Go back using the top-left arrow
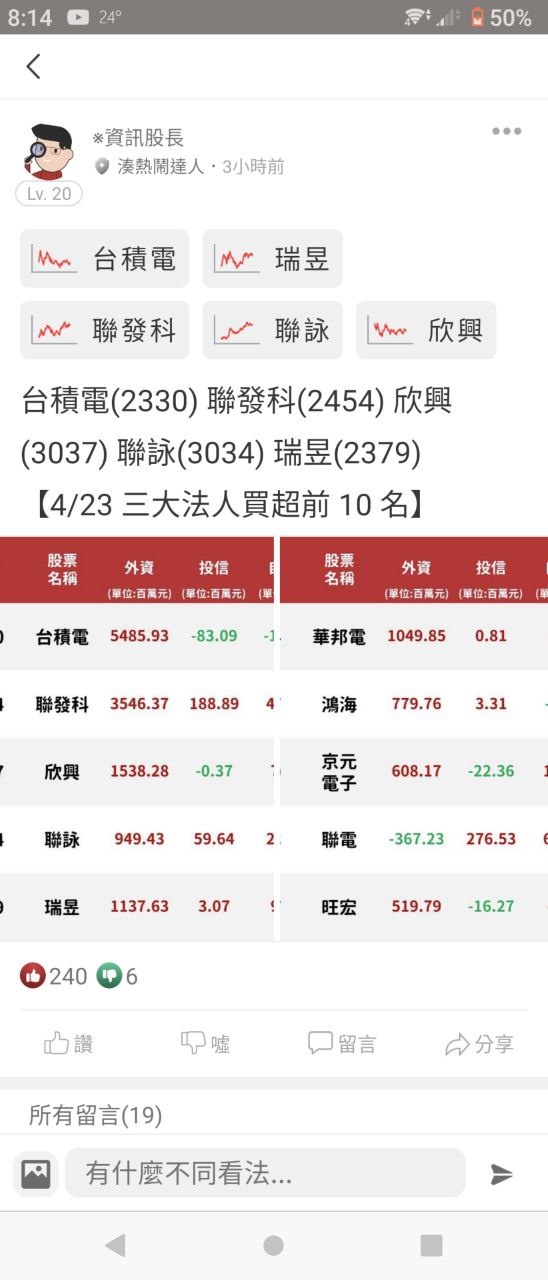The height and width of the screenshot is (1280, 548). pos(33,67)
